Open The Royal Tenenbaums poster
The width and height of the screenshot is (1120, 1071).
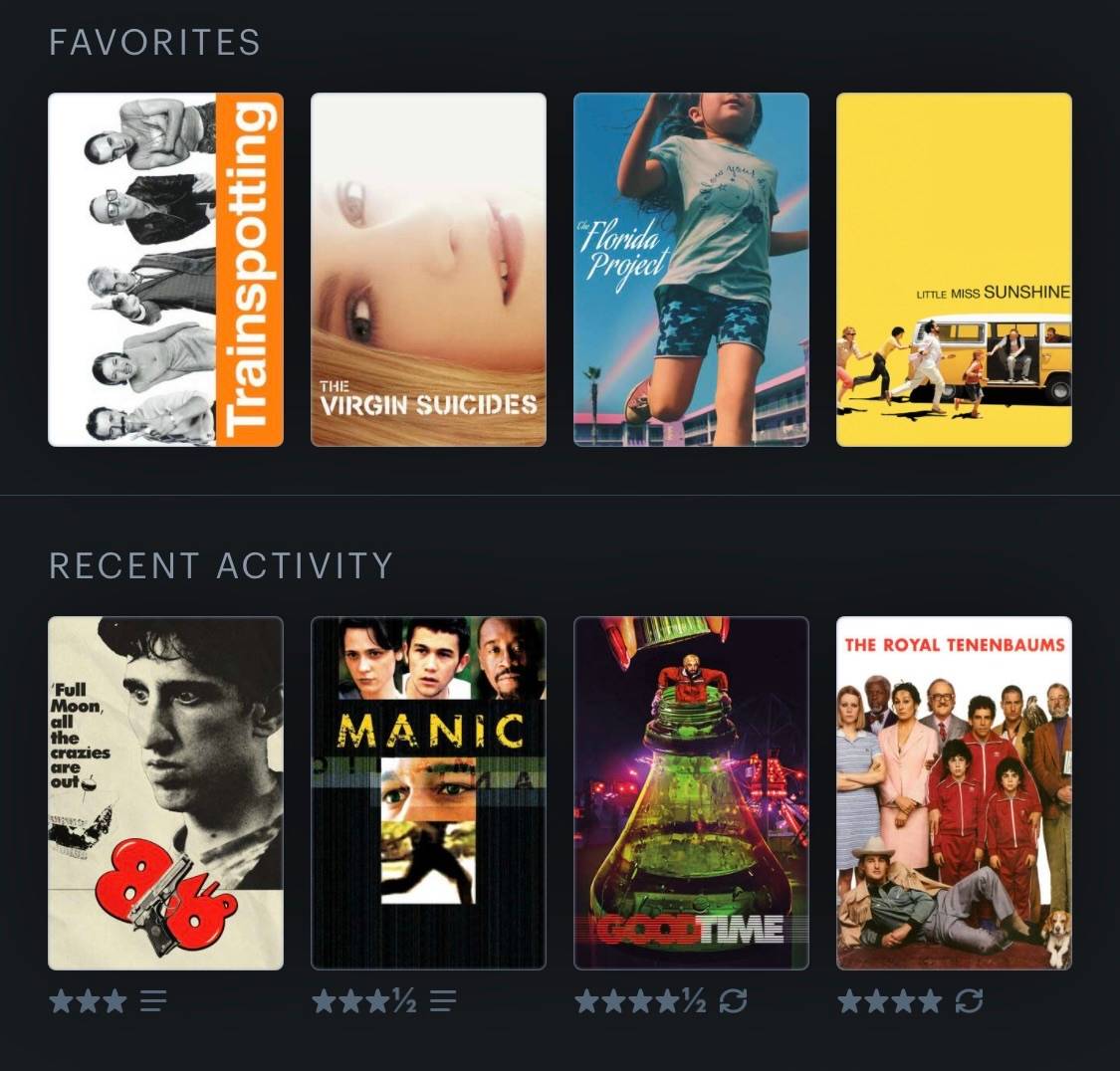pyautogui.click(x=955, y=793)
